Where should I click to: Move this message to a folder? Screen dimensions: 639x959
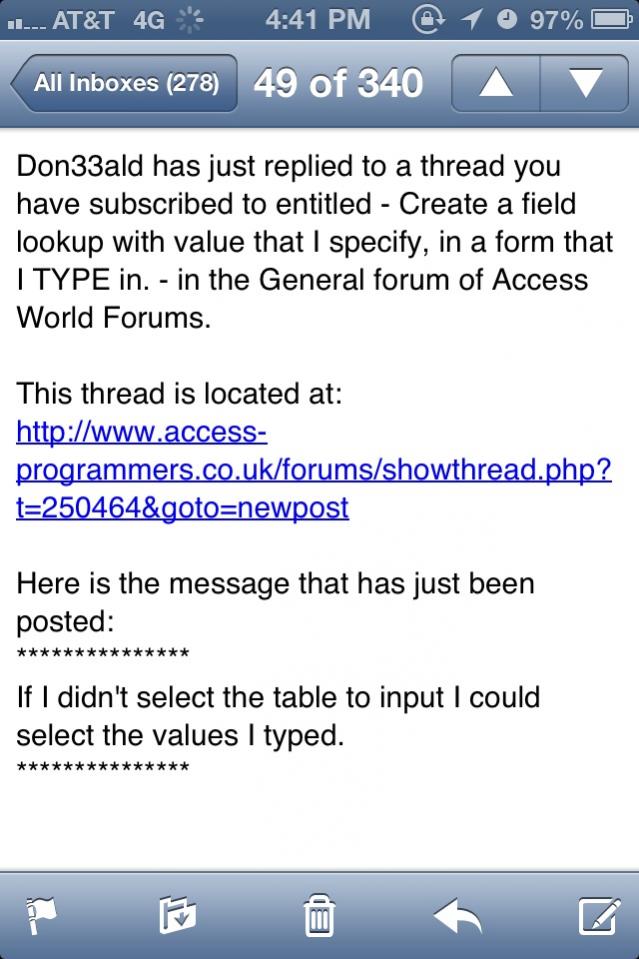(x=178, y=914)
